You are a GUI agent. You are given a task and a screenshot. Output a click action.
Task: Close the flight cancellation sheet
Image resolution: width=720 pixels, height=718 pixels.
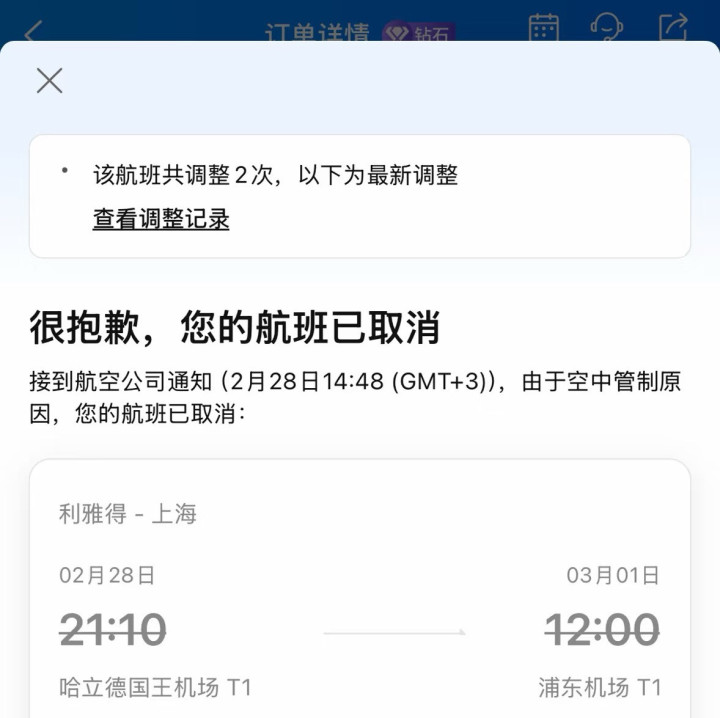49,81
